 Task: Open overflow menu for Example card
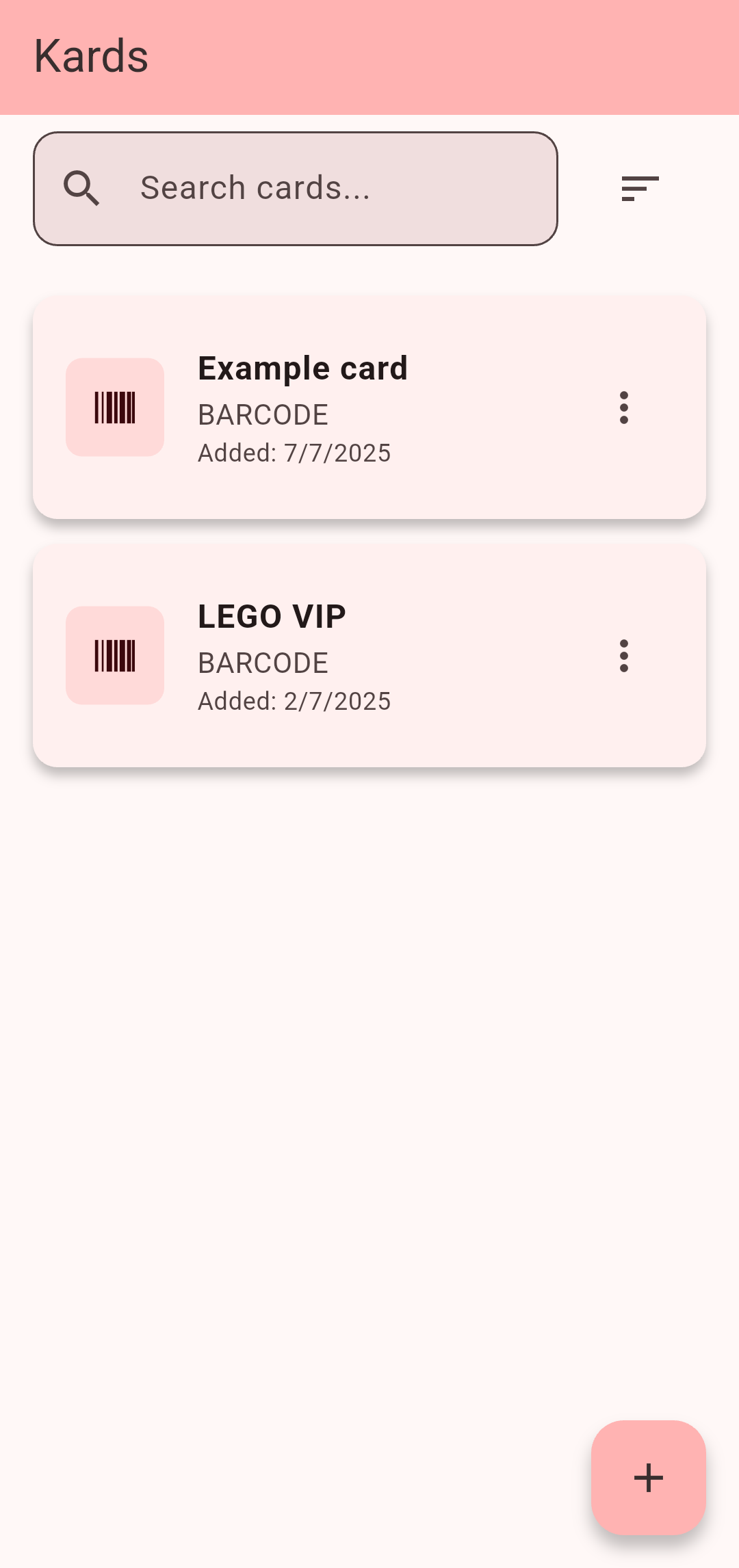[623, 408]
